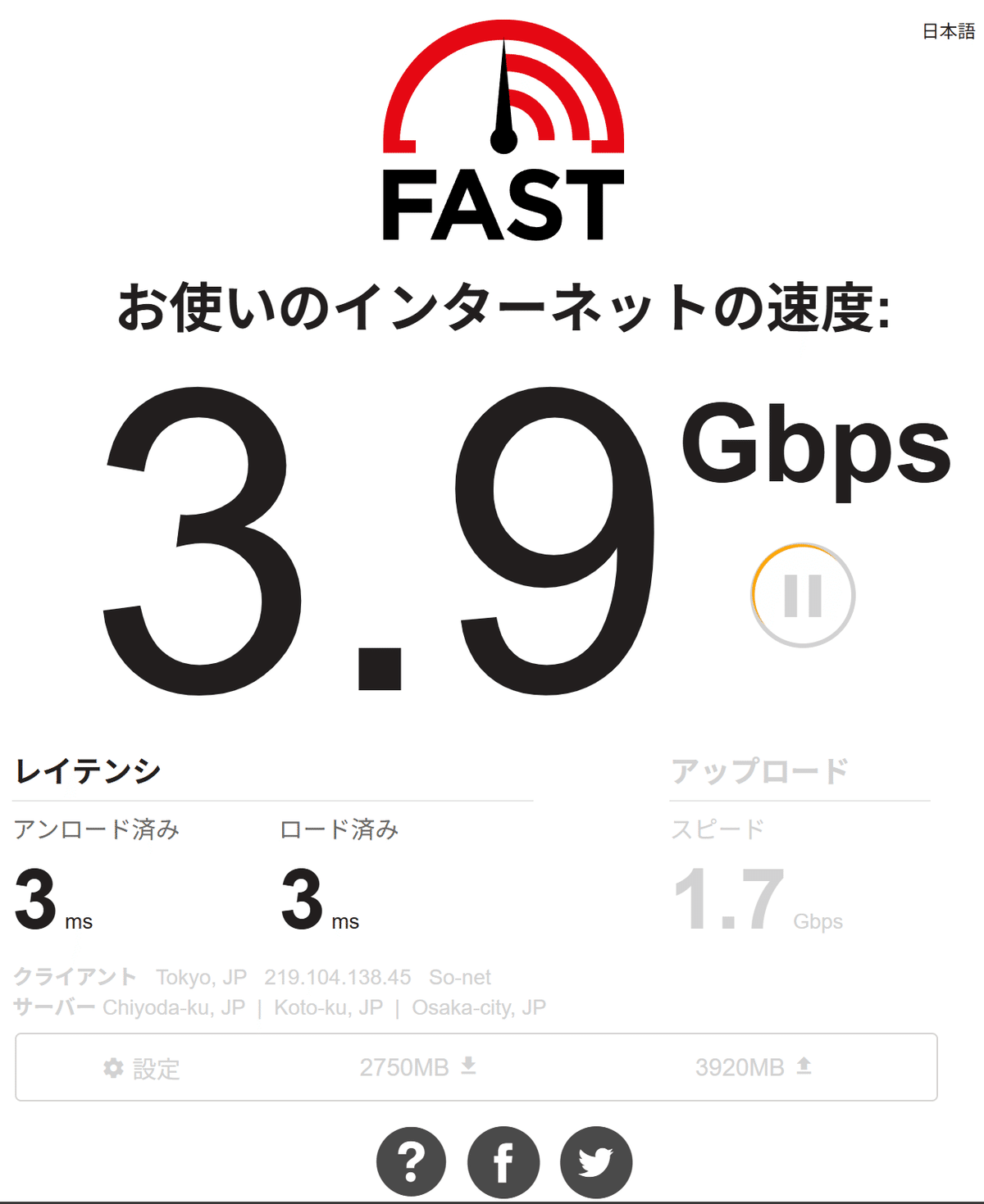Share the result on Facebook
The width and height of the screenshot is (984, 1204).
[x=503, y=1161]
